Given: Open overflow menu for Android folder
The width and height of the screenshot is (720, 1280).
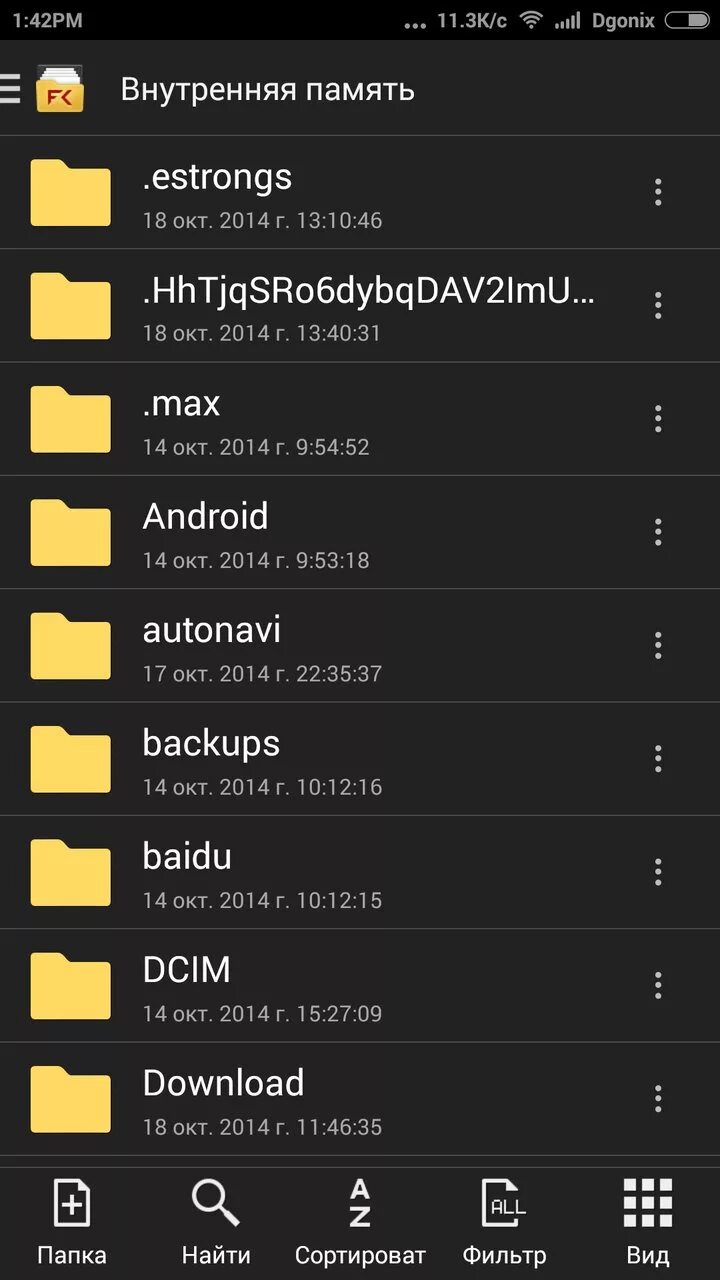Looking at the screenshot, I should 658,531.
